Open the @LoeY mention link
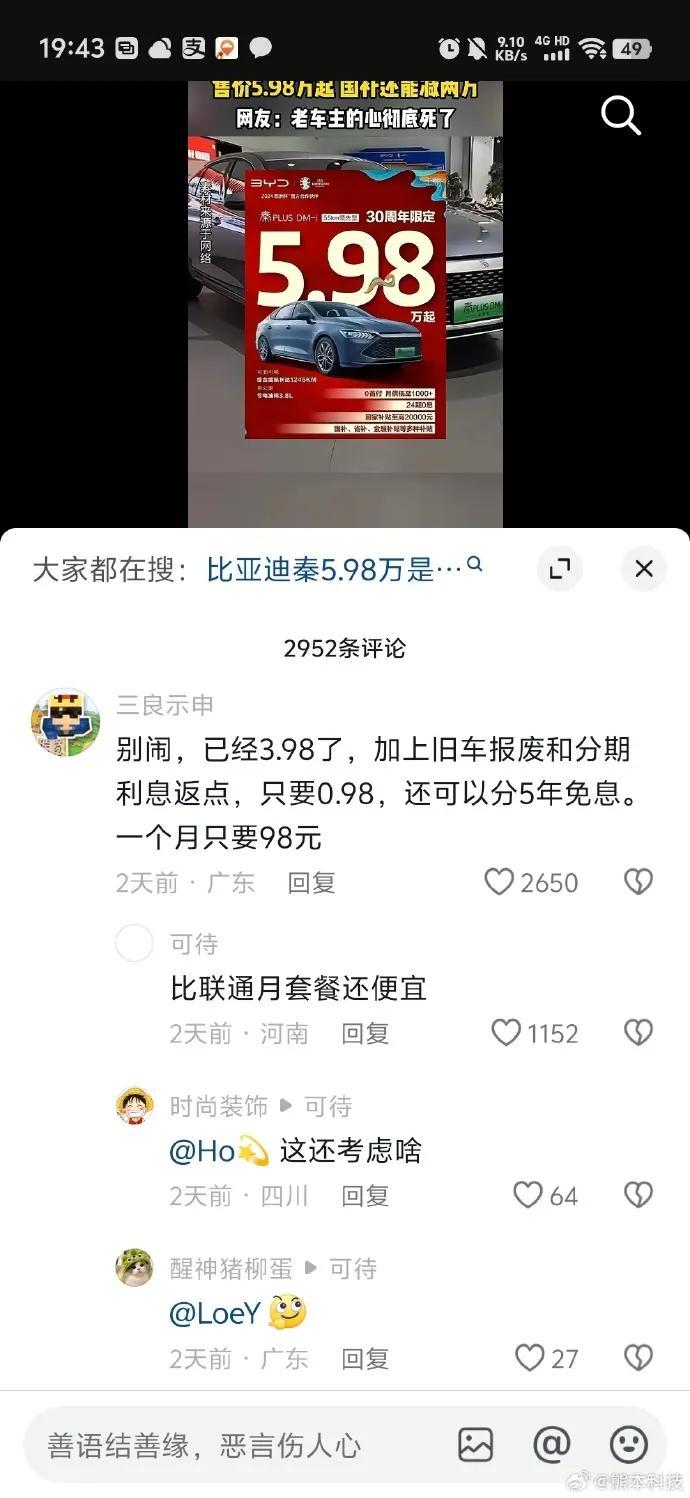 pyautogui.click(x=215, y=1313)
